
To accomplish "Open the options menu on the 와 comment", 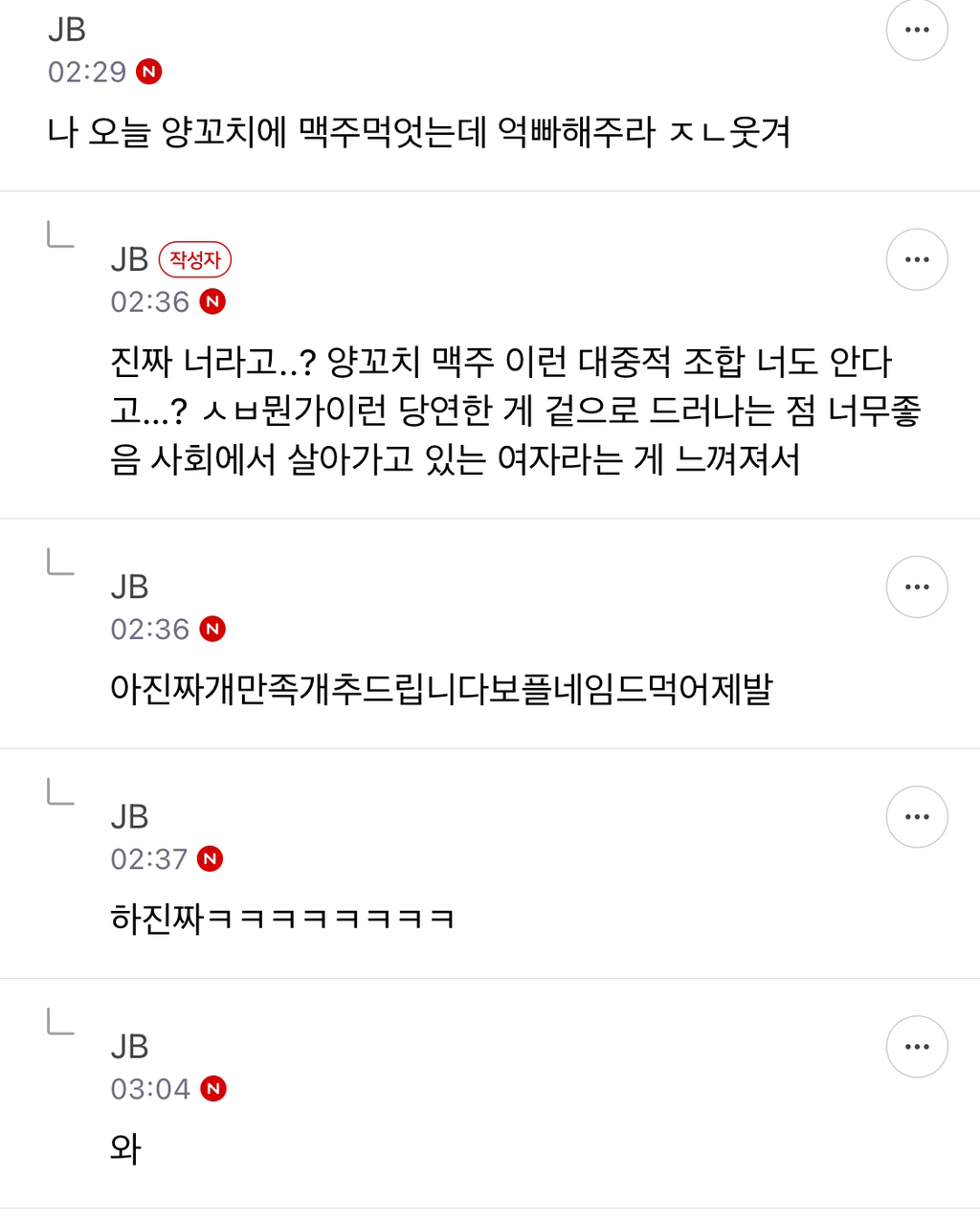I will [917, 1047].
